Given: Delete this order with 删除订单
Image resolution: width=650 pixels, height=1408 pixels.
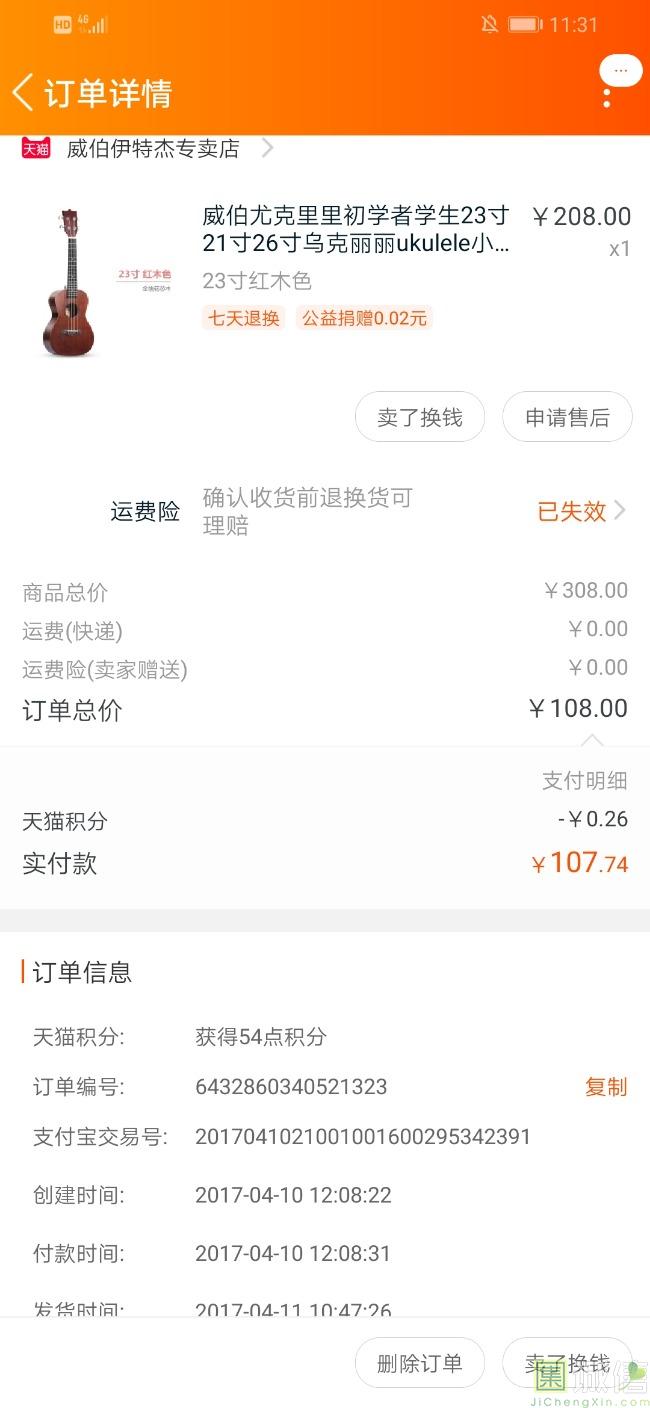Looking at the screenshot, I should tap(420, 1363).
